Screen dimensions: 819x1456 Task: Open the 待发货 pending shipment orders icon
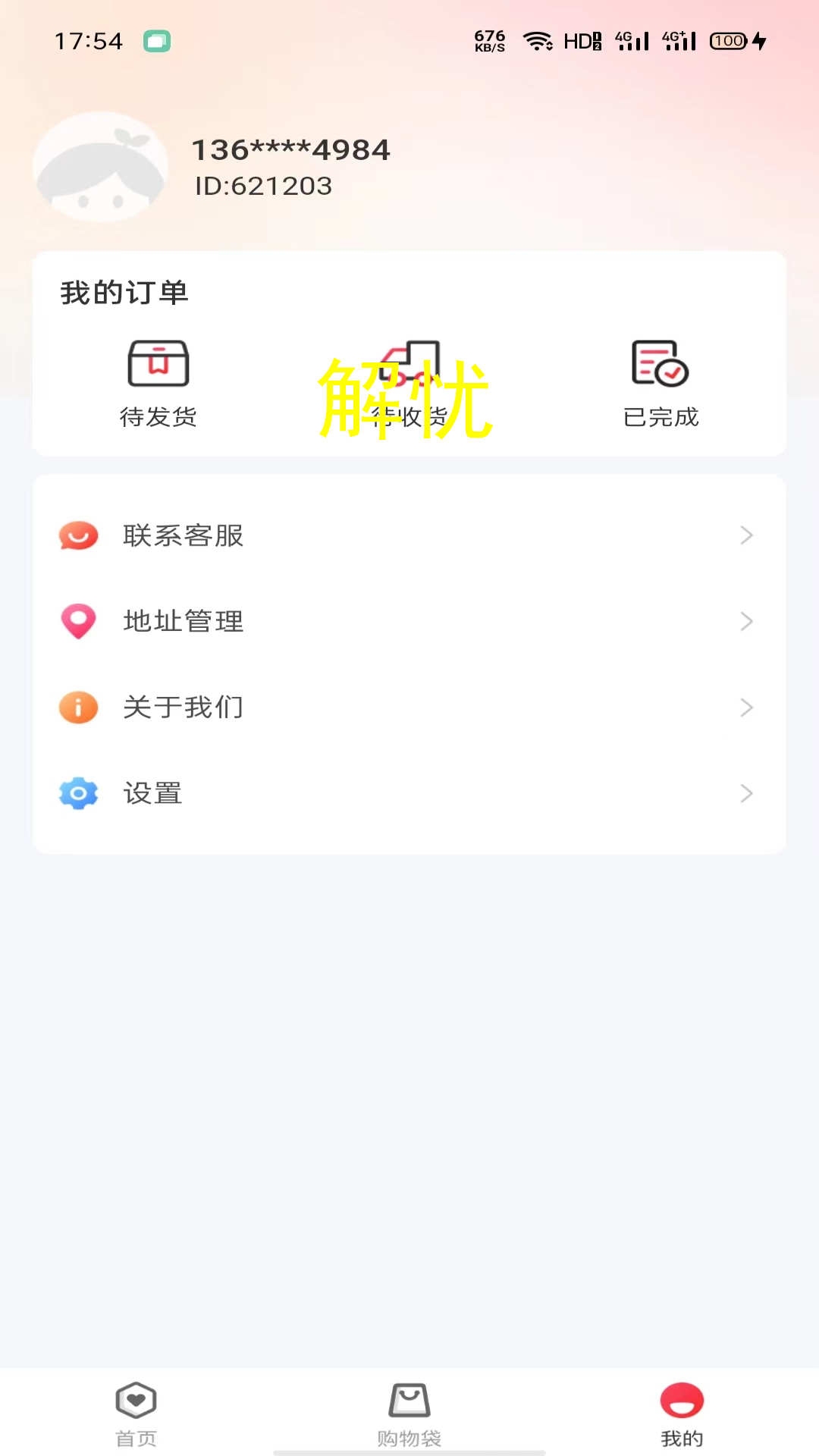coord(159,364)
